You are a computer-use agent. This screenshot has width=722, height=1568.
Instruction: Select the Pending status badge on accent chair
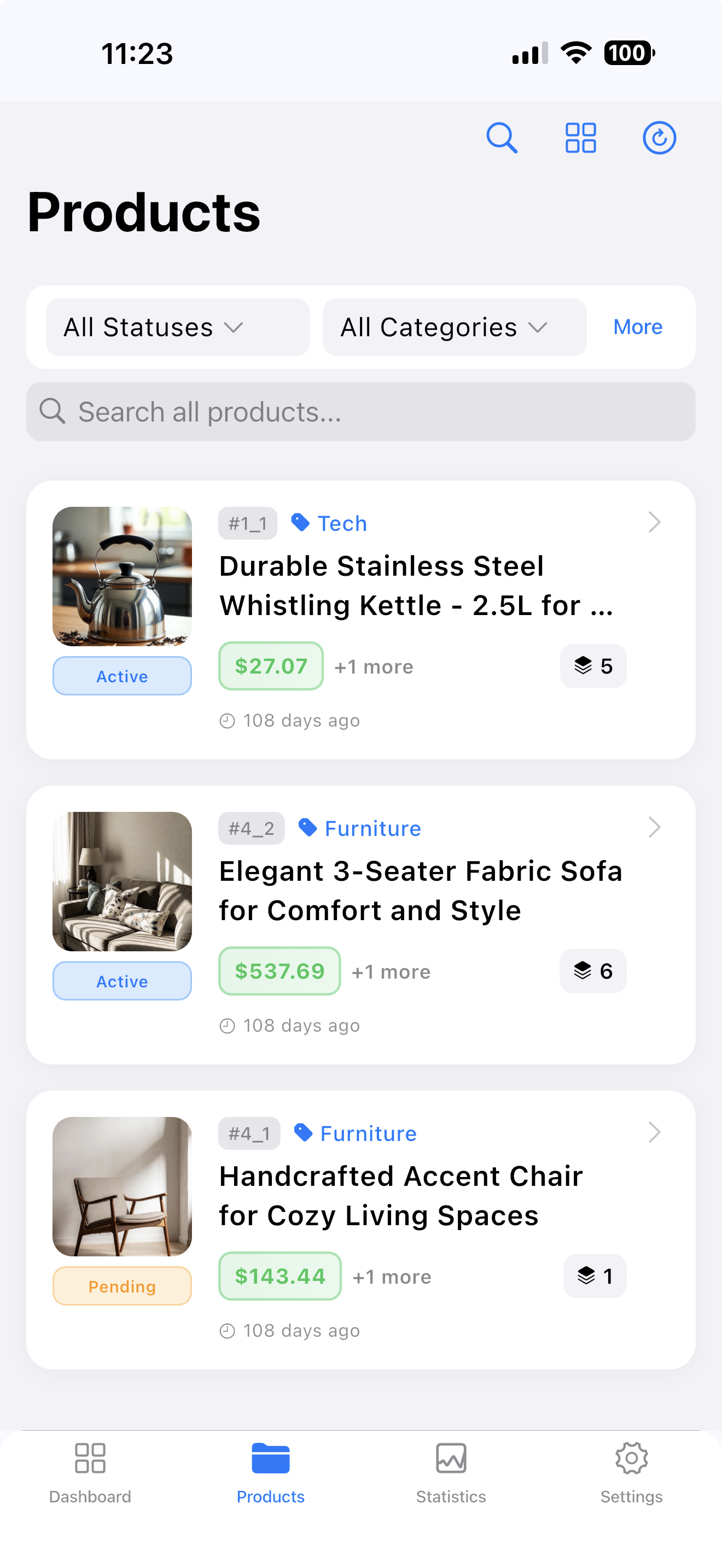coord(122,1286)
